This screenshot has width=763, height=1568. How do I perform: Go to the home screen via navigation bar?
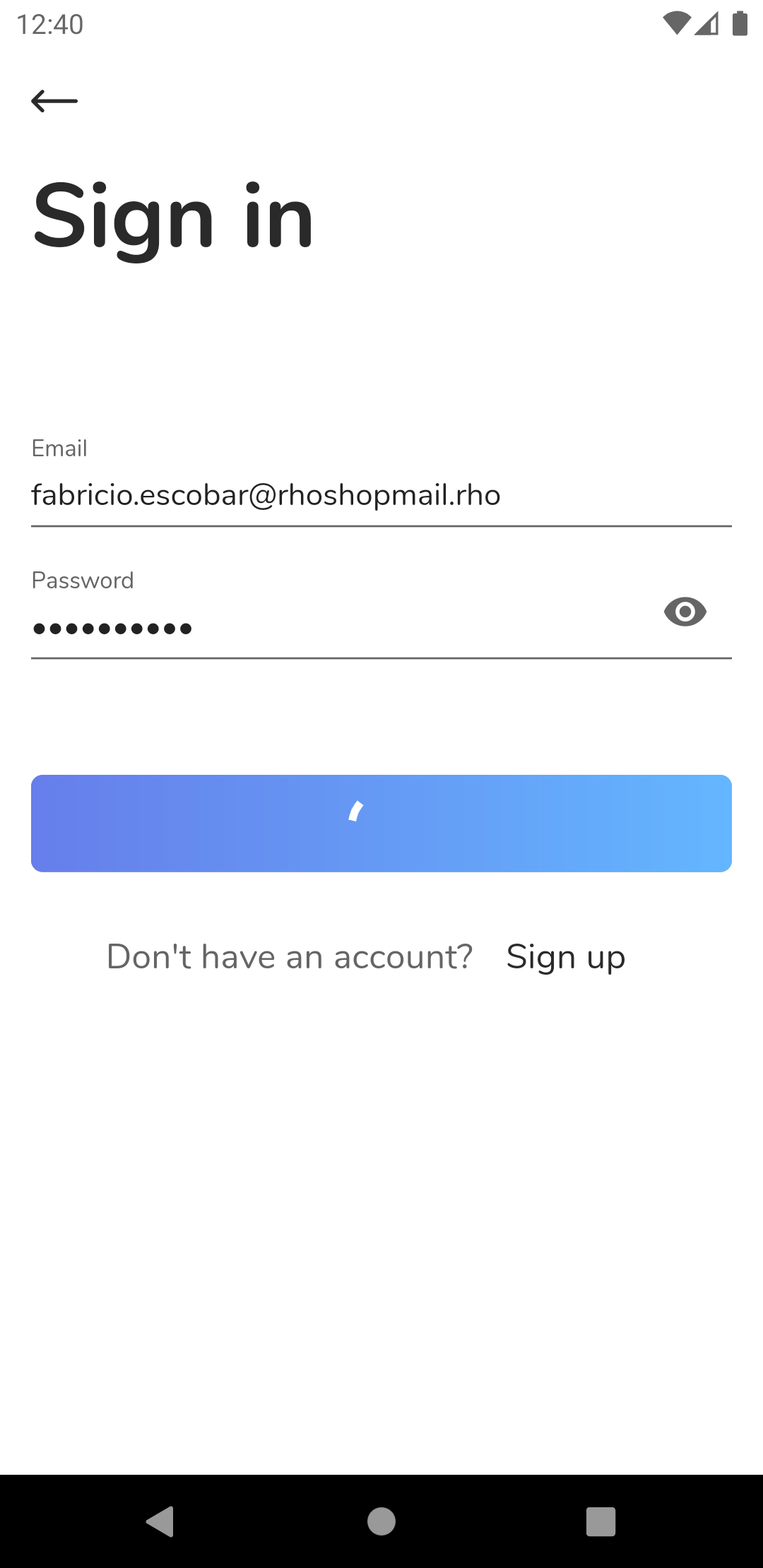[381, 1521]
